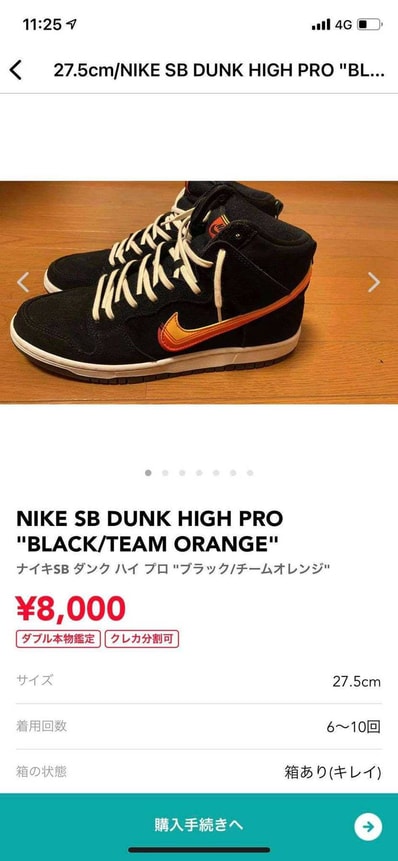Go back using the top-left arrow
The width and height of the screenshot is (398, 861).
[16, 70]
